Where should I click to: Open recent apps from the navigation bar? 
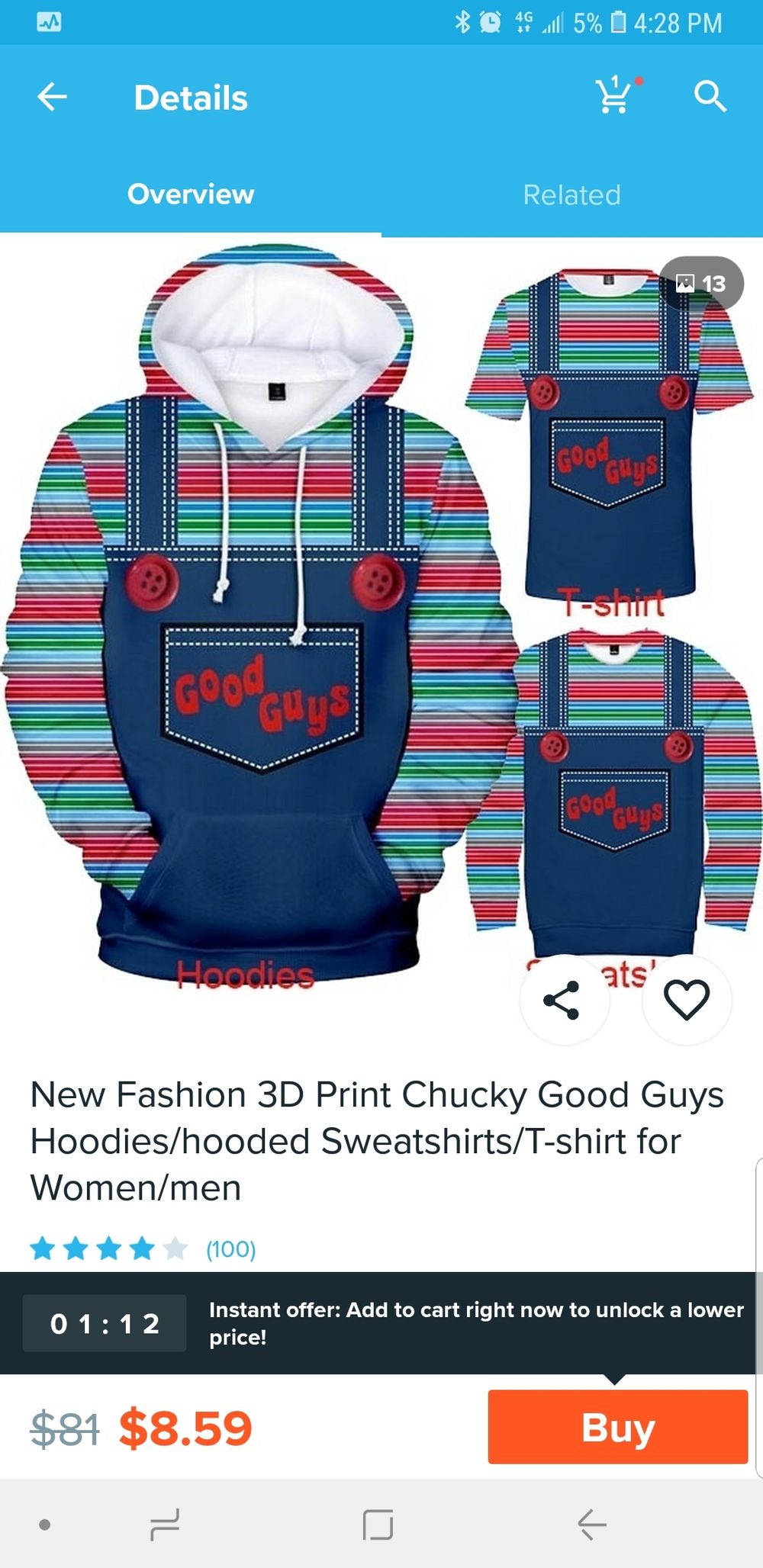(165, 1524)
